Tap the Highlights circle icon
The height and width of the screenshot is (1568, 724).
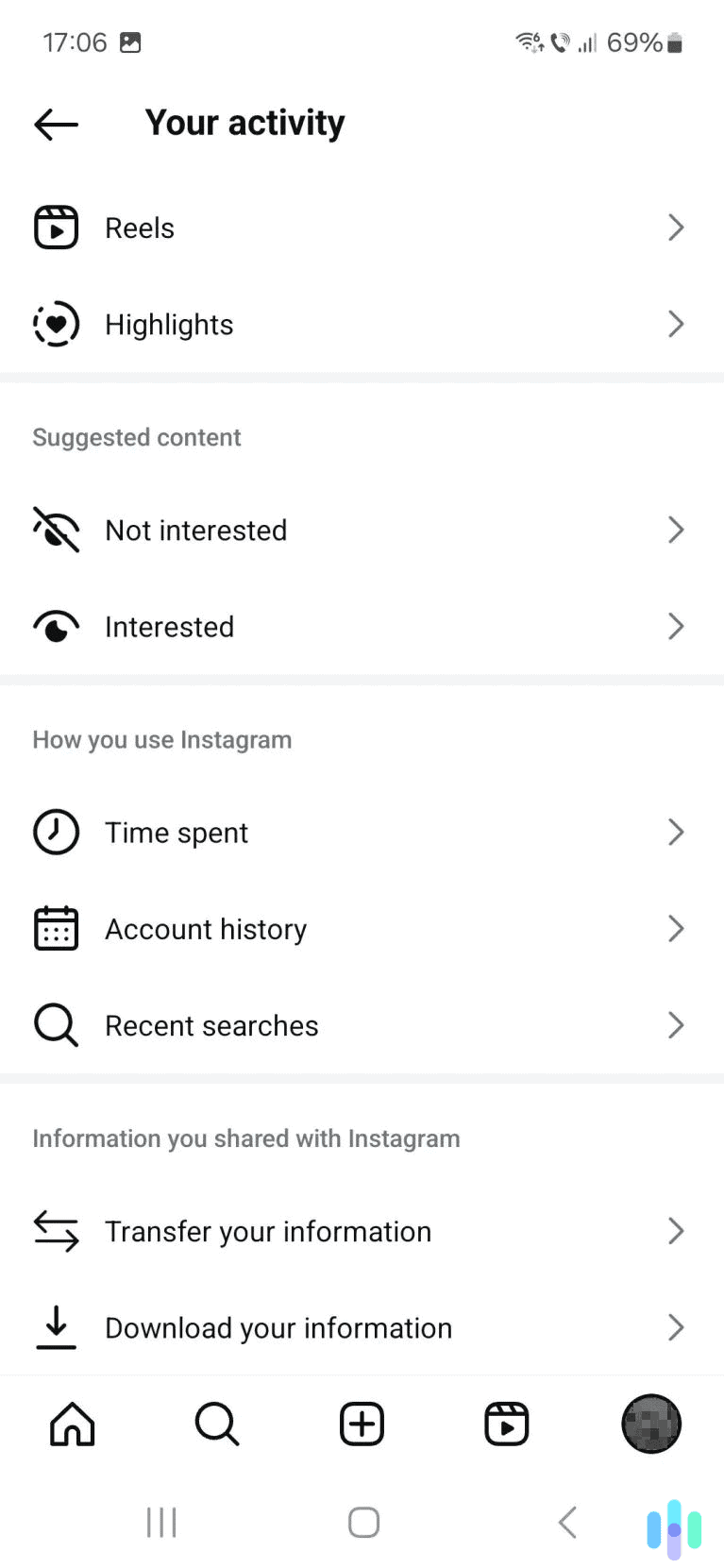(56, 324)
